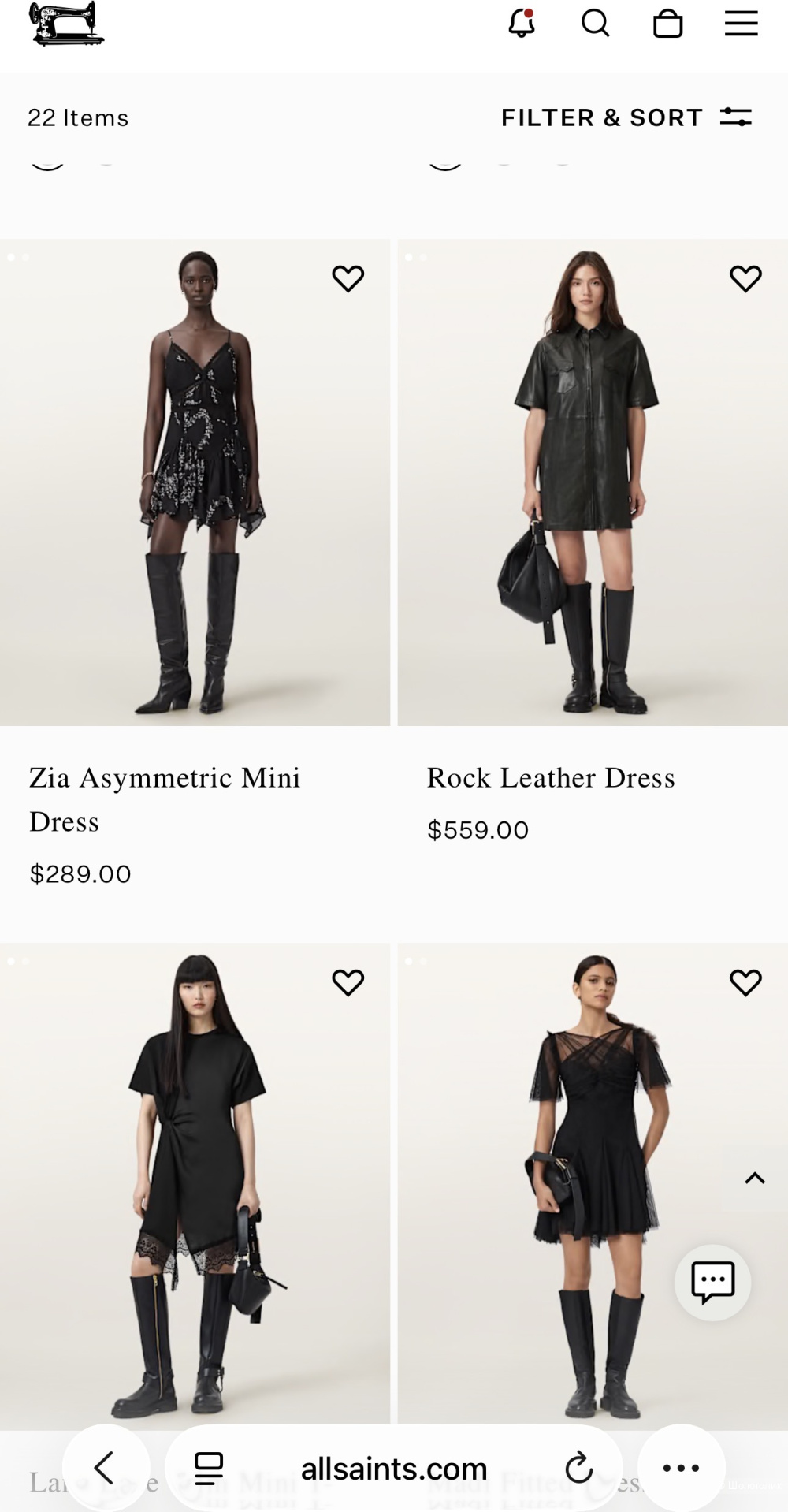788x1512 pixels.
Task: Start a live chat
Action: 712,1282
